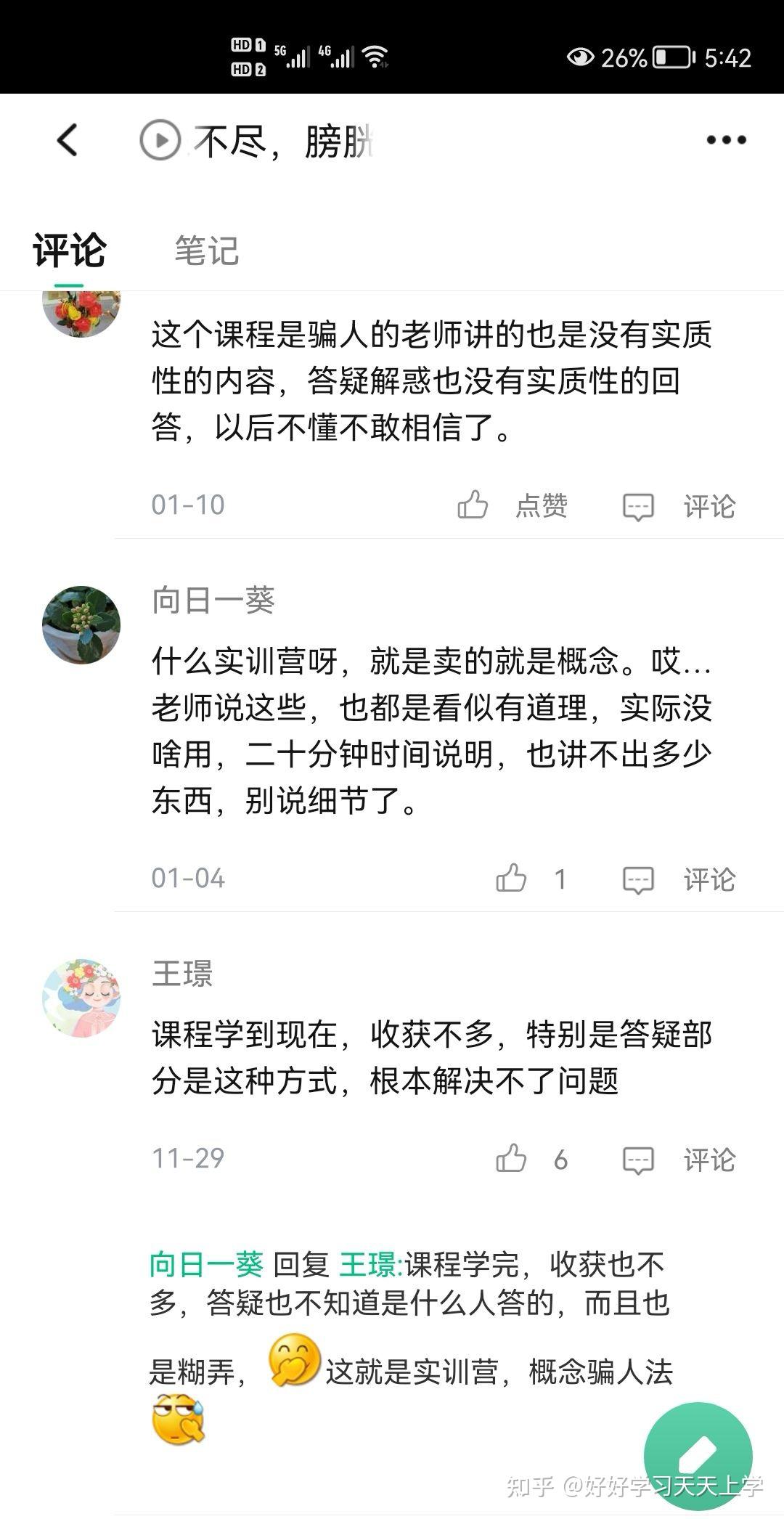Tap the comment bubble icon on 王璟's comment
This screenshot has width=784, height=1519.
640,1160
